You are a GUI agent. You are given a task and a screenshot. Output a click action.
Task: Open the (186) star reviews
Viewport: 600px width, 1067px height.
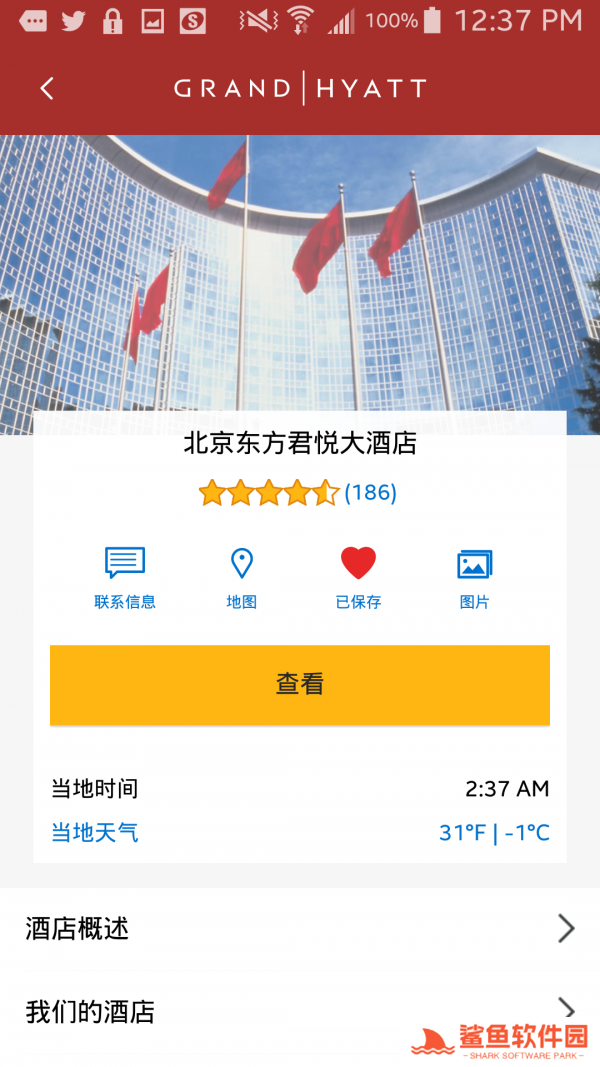[298, 493]
